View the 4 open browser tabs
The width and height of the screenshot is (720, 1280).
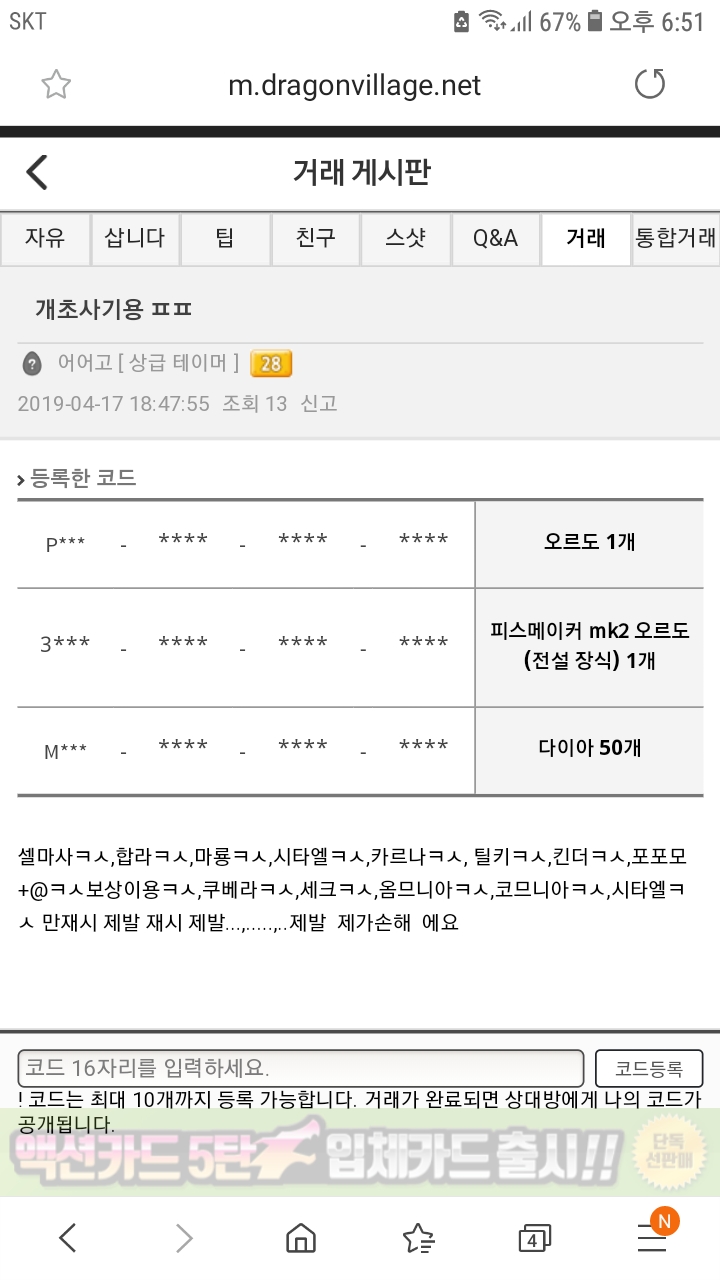coord(534,1240)
